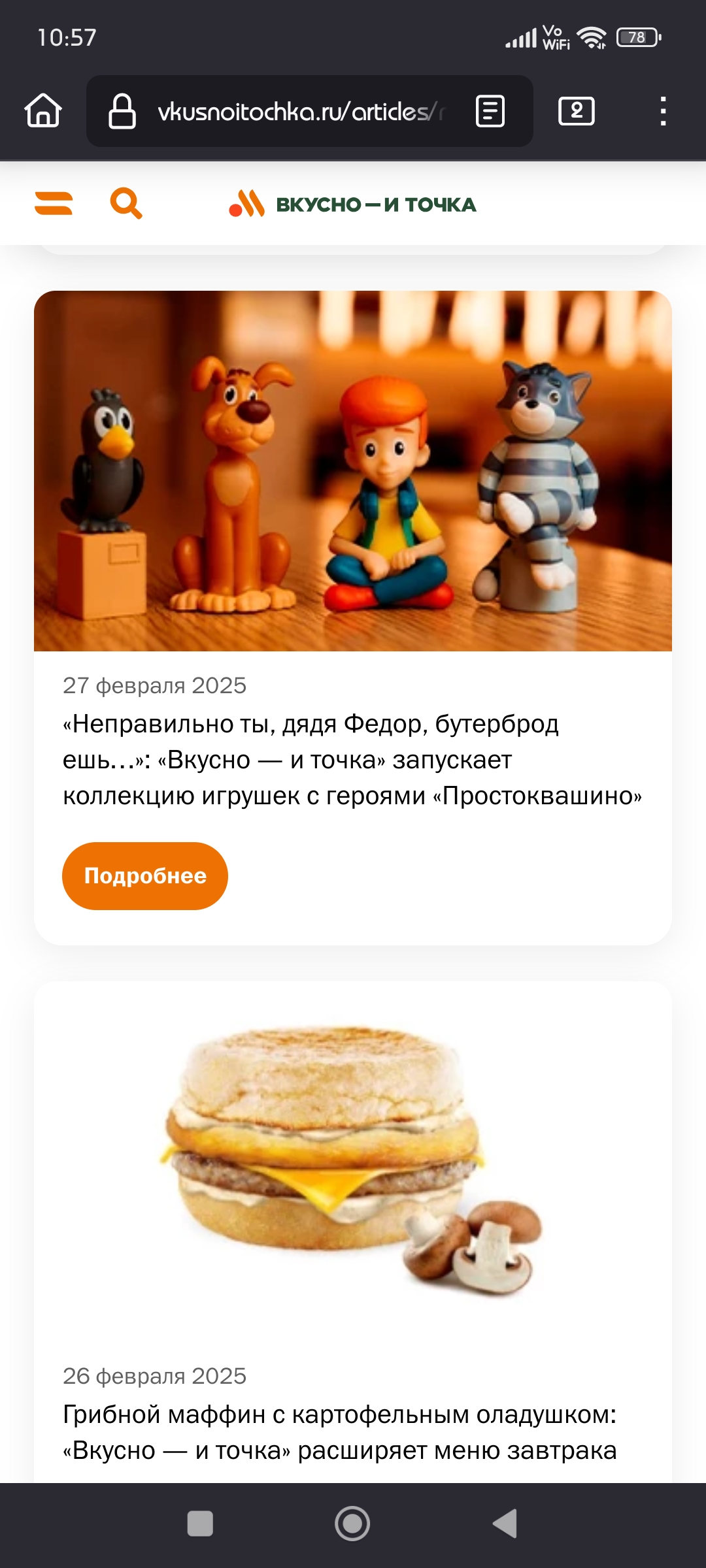Screen dimensions: 706x1568
Task: Open the browser tabs switcher
Action: click(576, 111)
